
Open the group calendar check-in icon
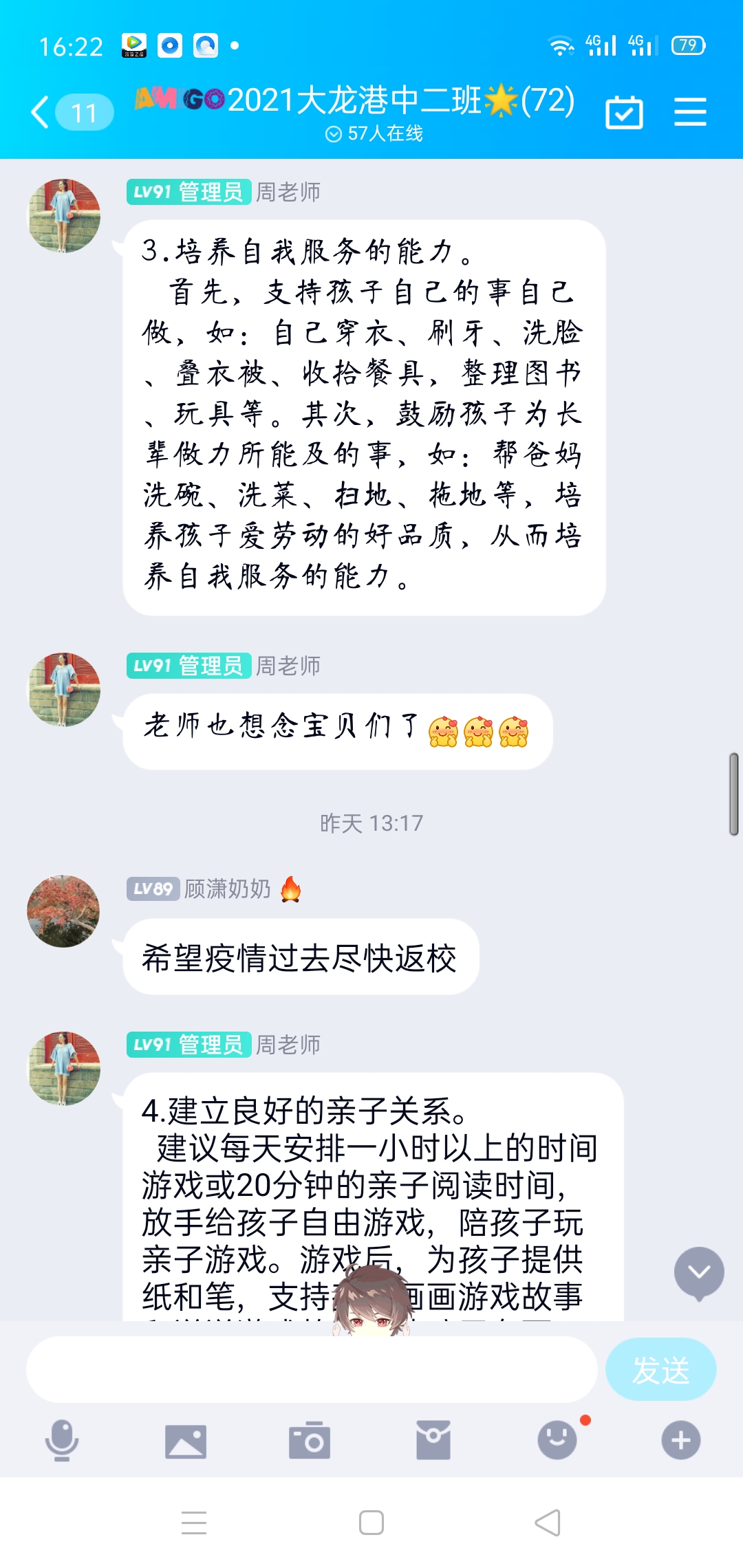(x=624, y=113)
